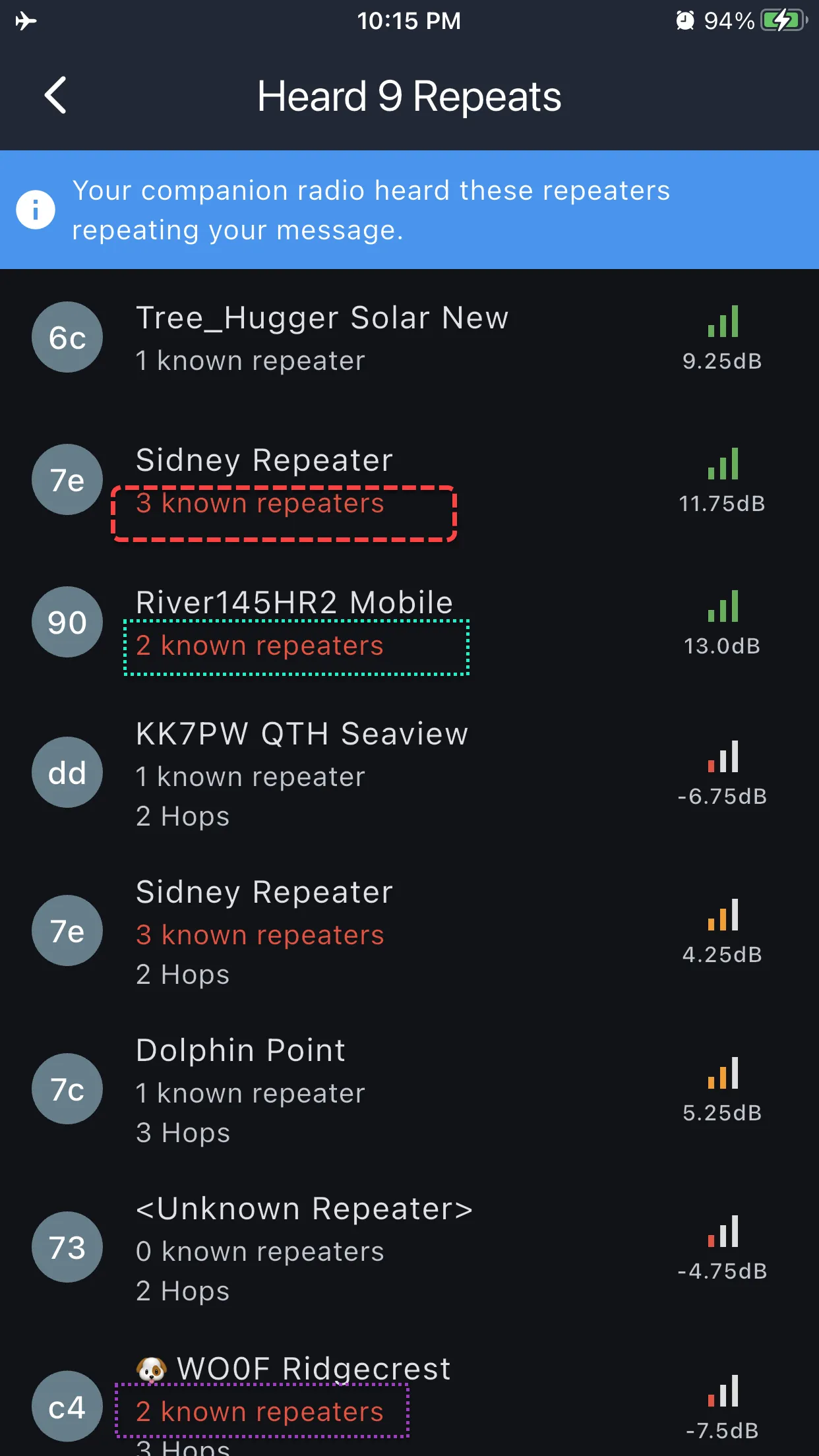
Task: Go back using the chevron arrow
Action: (55, 95)
